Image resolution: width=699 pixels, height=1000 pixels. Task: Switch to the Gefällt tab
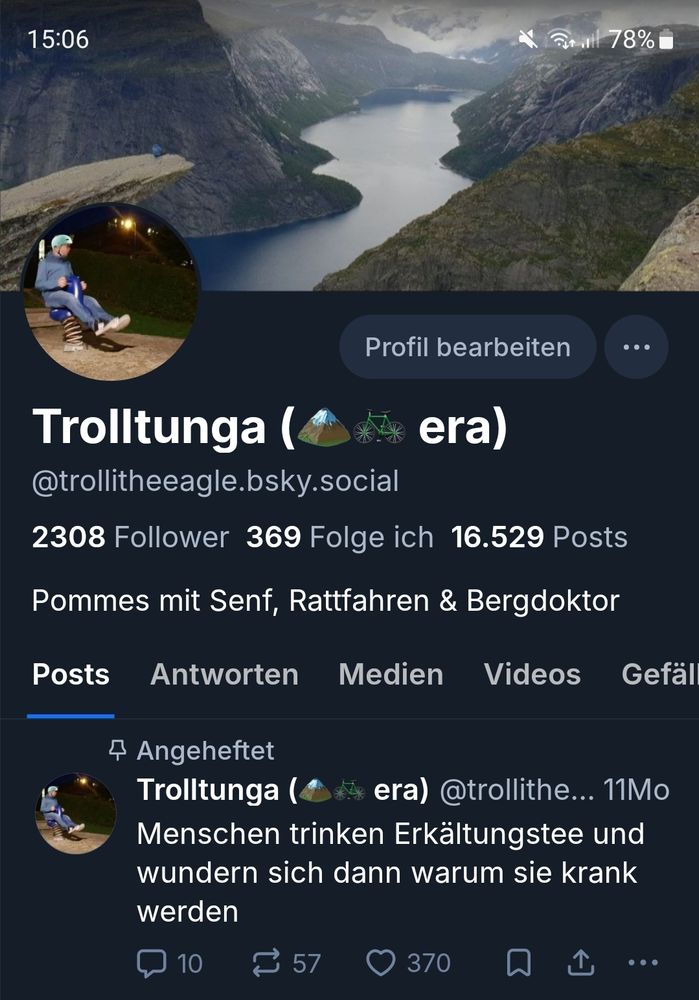[658, 674]
